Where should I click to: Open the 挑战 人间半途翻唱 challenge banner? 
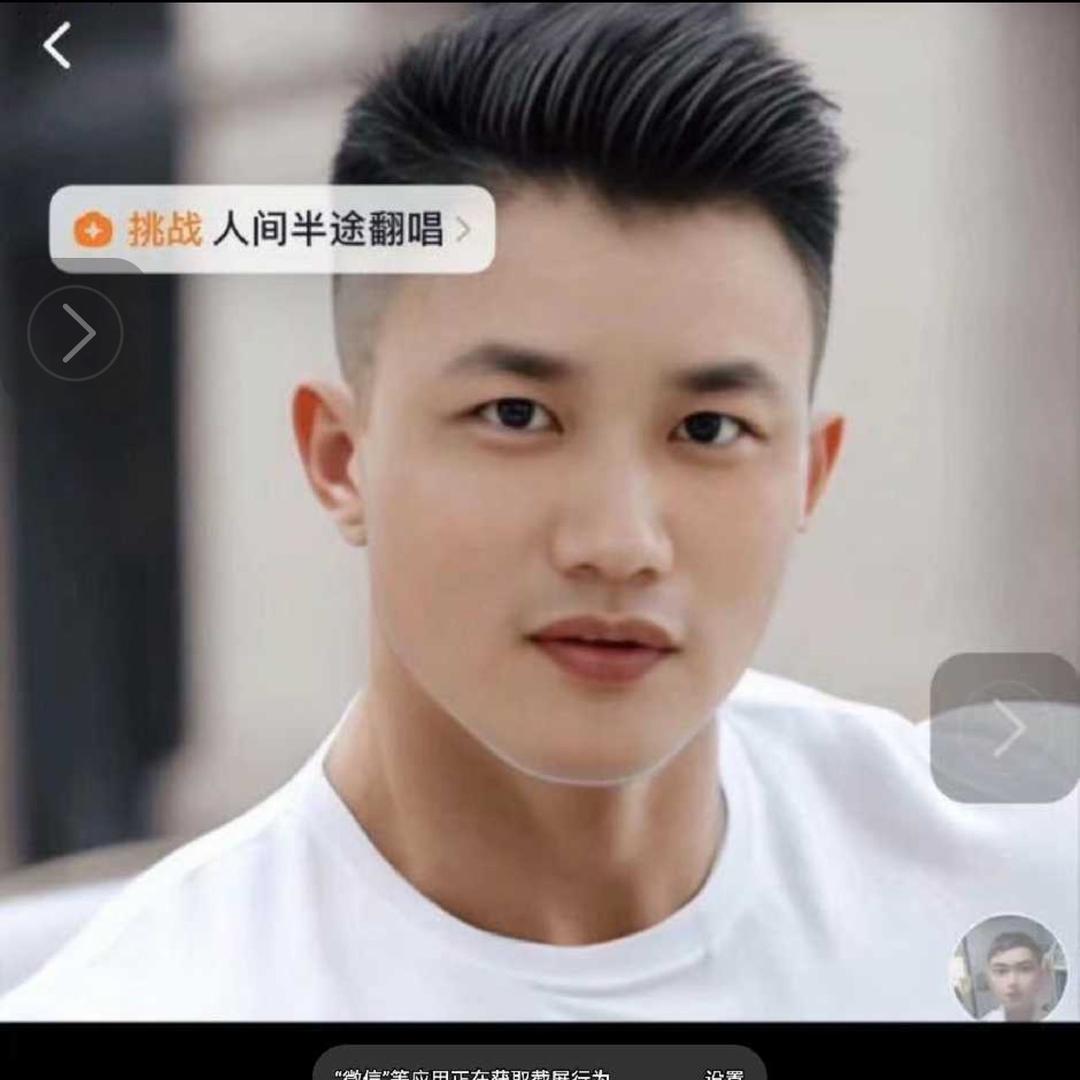click(272, 230)
